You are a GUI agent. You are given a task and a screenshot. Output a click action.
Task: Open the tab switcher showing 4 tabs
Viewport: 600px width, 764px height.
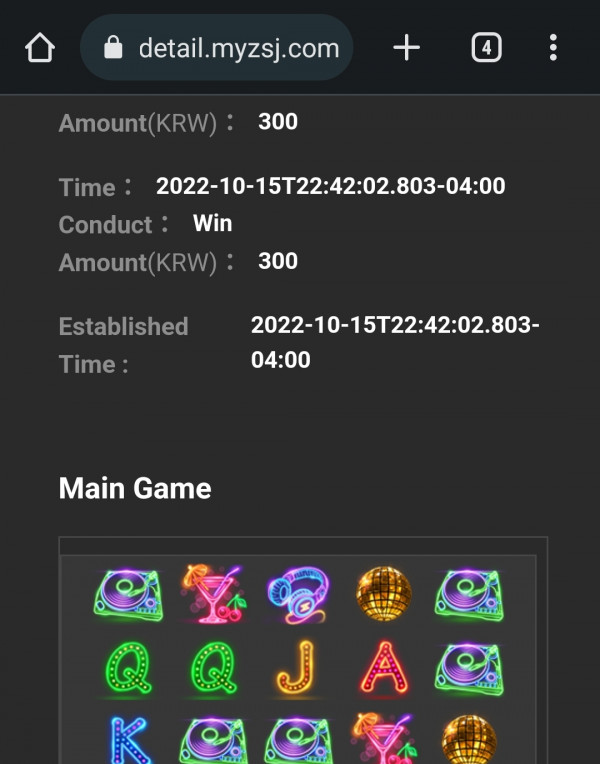[486, 48]
